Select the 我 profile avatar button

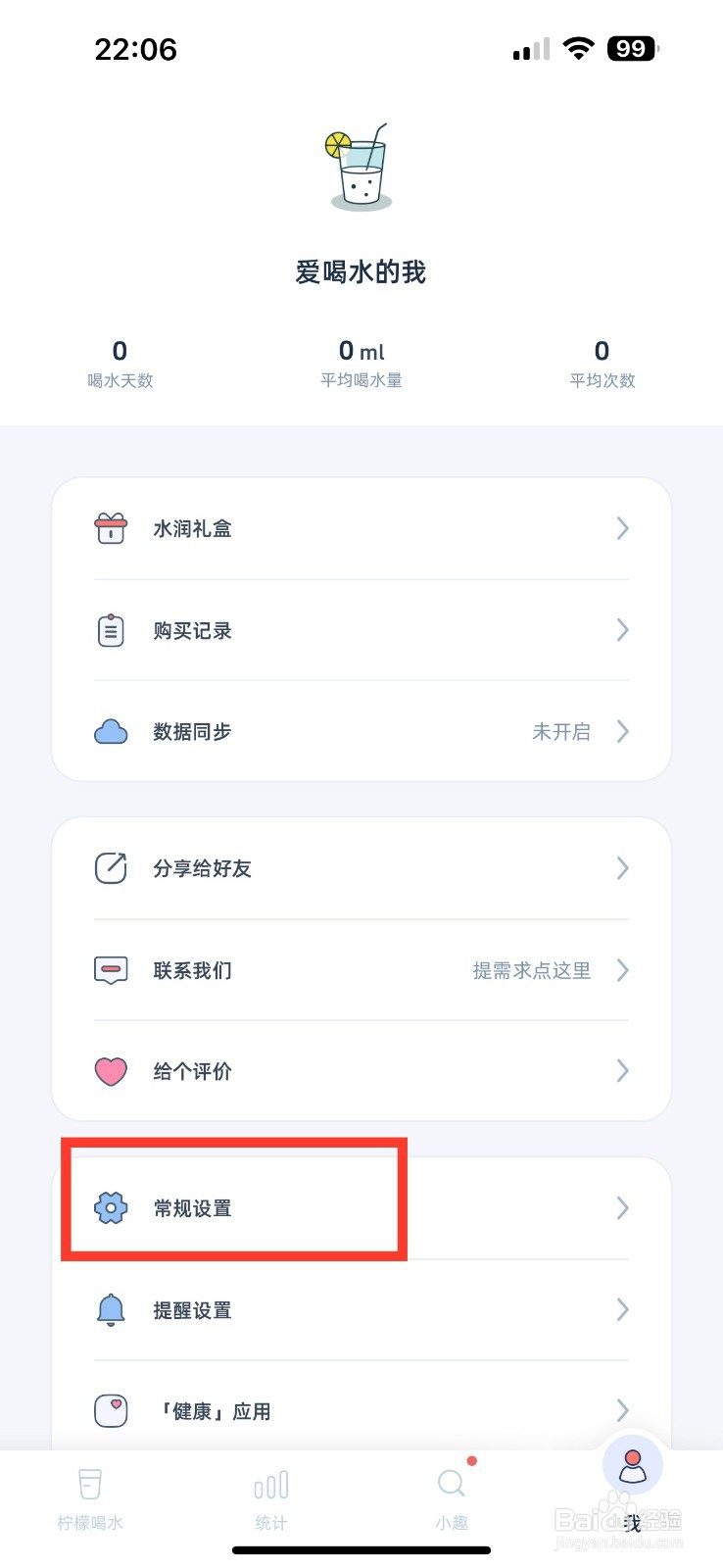point(632,1465)
